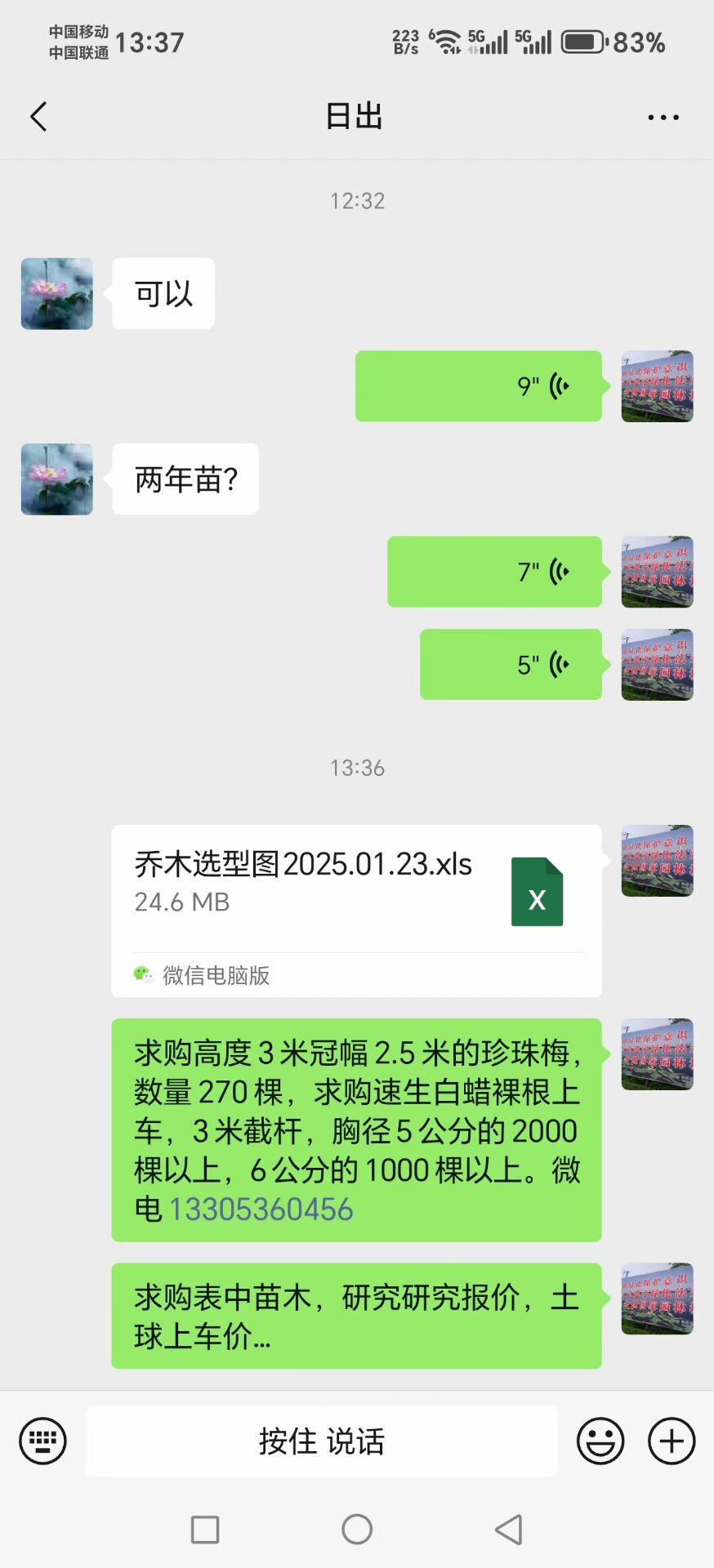The width and height of the screenshot is (714, 1568).
Task: Hold the 按住 说话 voice button
Action: 321,1441
